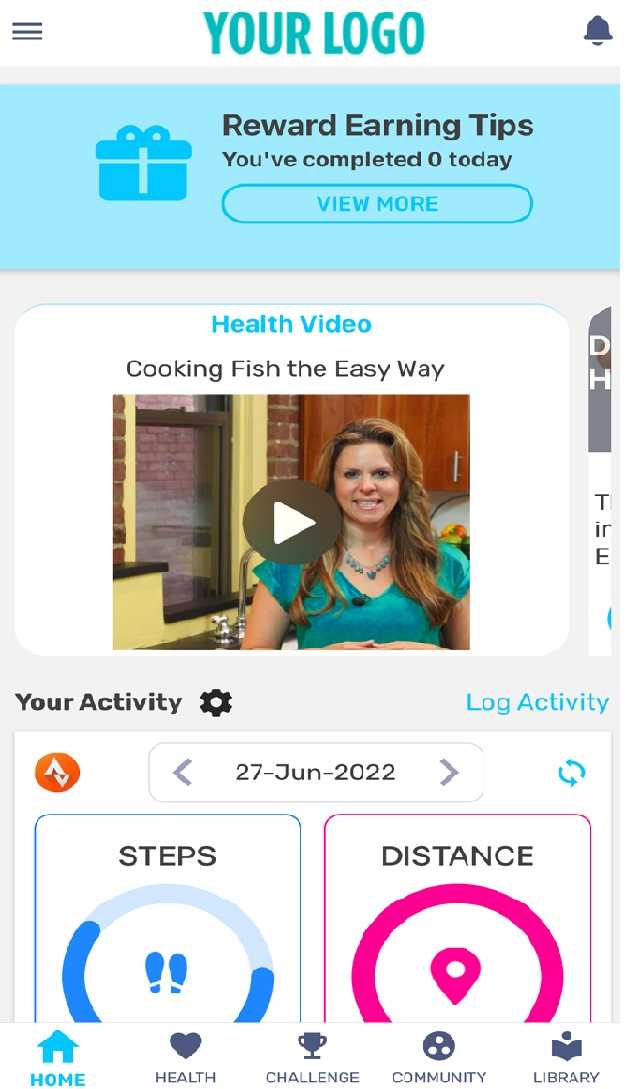Switch to the Community tab
Image resolution: width=629 pixels, height=1089 pixels.
coord(439,1058)
